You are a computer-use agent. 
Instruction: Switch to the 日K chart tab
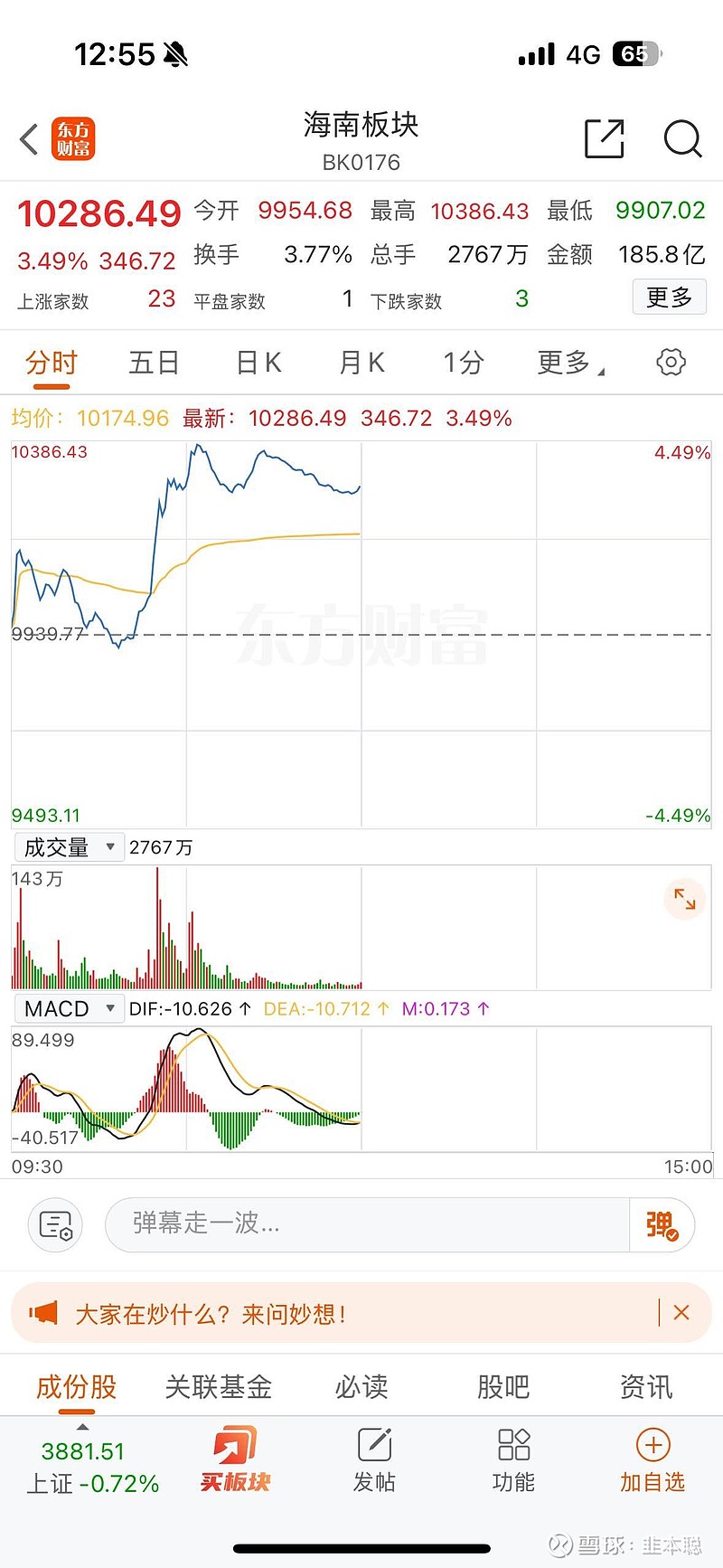(257, 361)
